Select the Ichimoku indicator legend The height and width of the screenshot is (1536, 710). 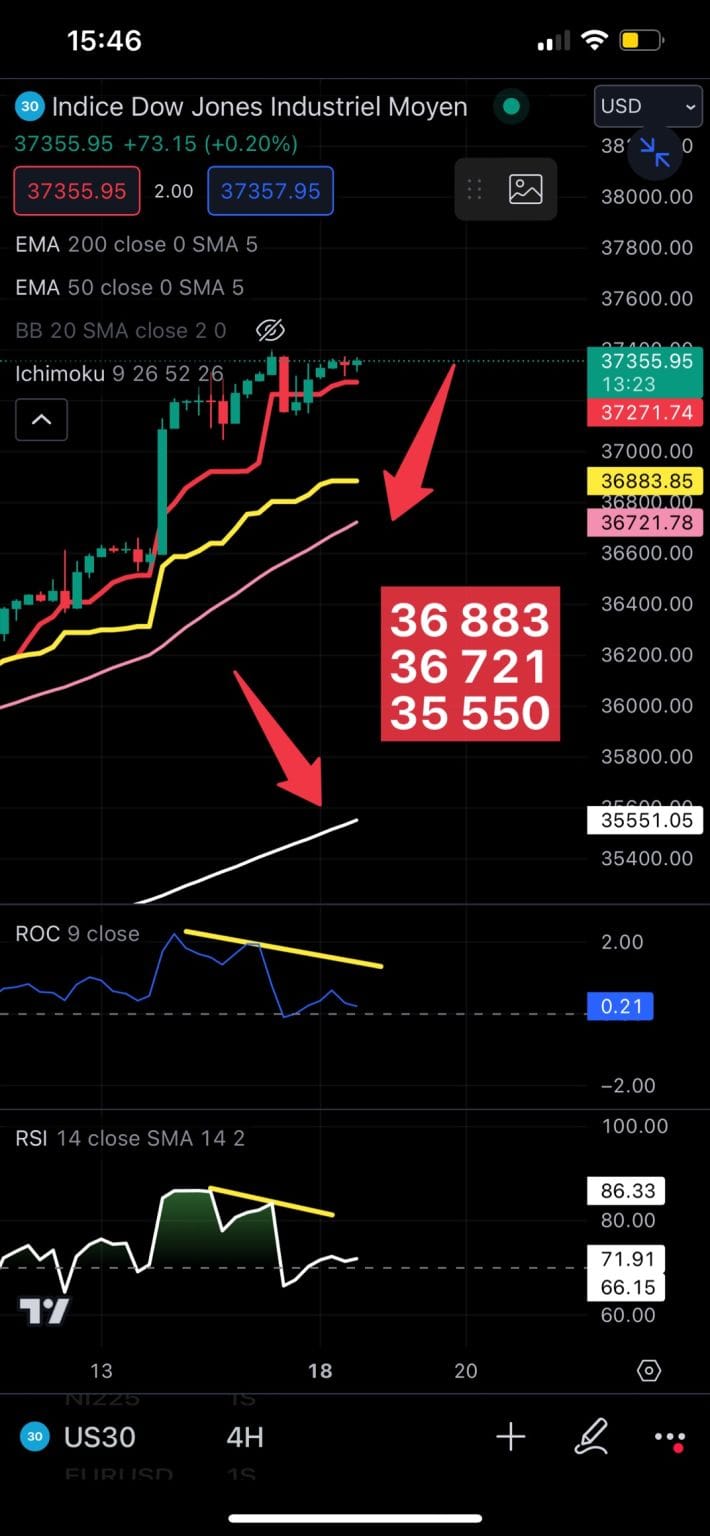pyautogui.click(x=119, y=374)
